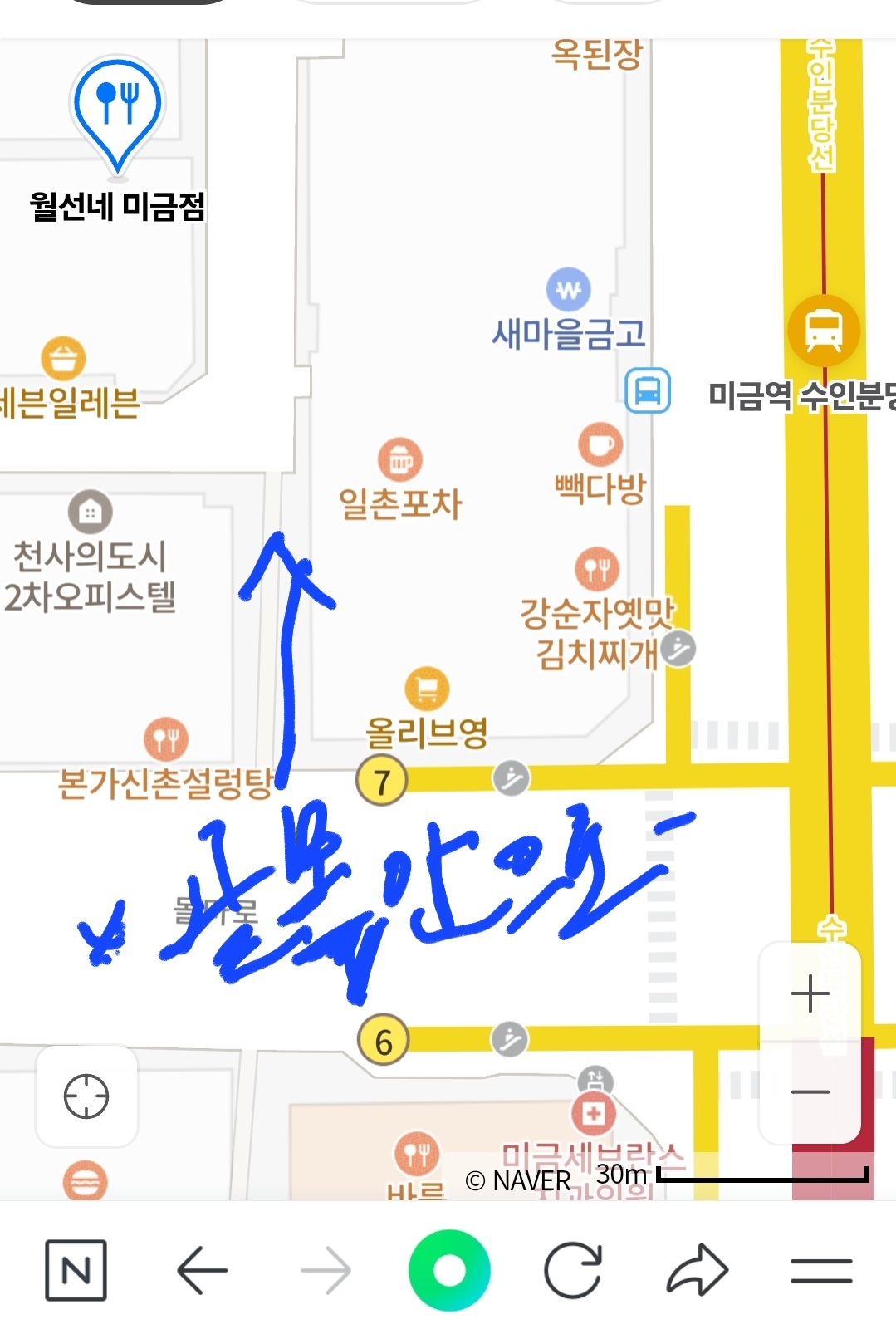Open the 미금역 subway station marker
The image size is (896, 1339).
(x=824, y=331)
